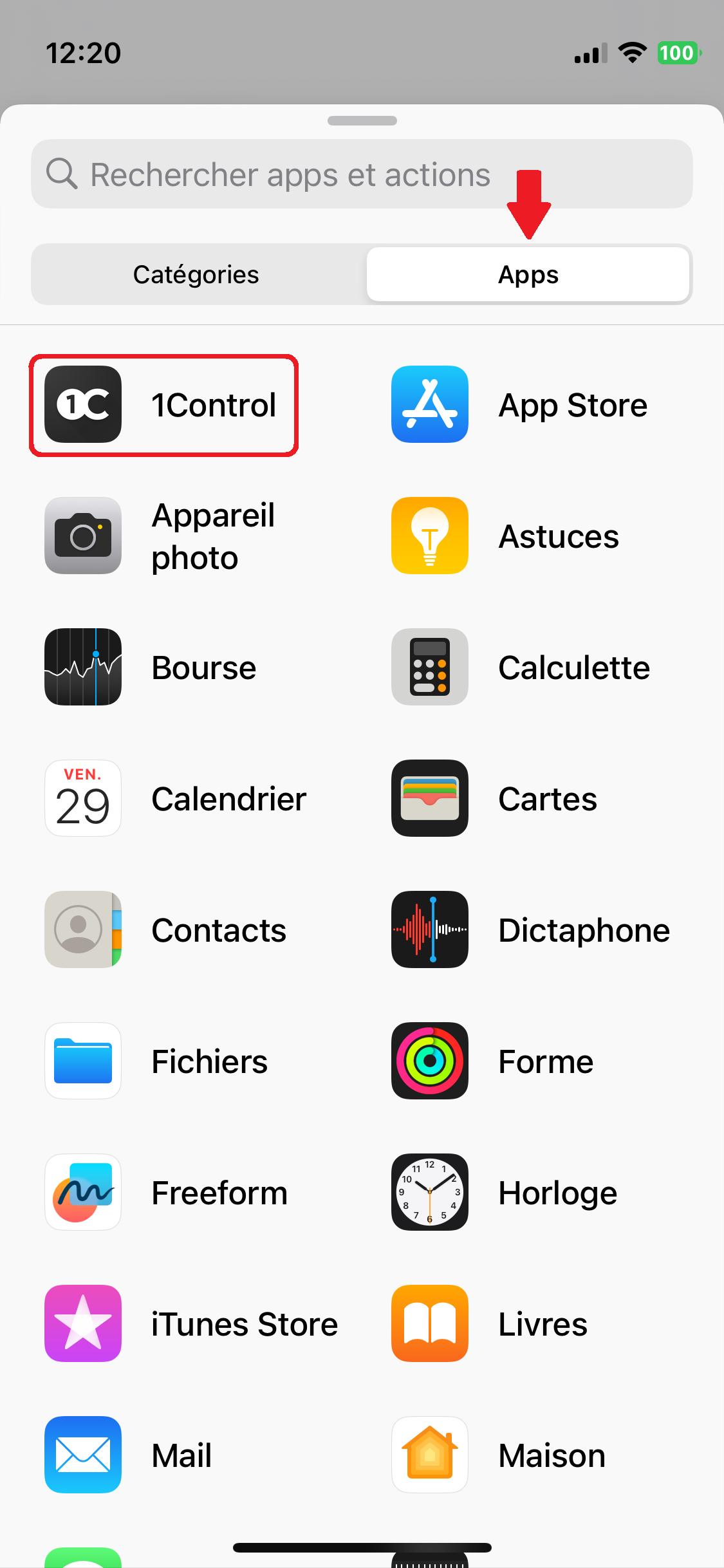724x1568 pixels.
Task: Open Calculette actions
Action: coord(521,667)
